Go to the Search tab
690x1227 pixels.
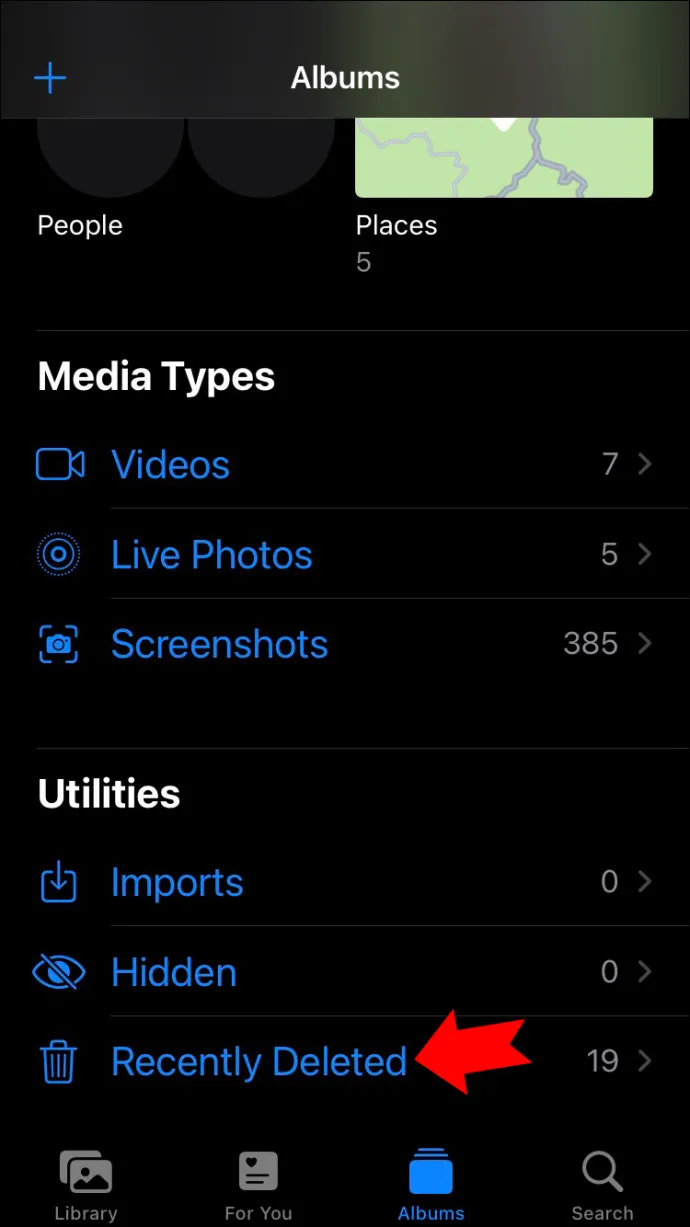pos(603,1186)
